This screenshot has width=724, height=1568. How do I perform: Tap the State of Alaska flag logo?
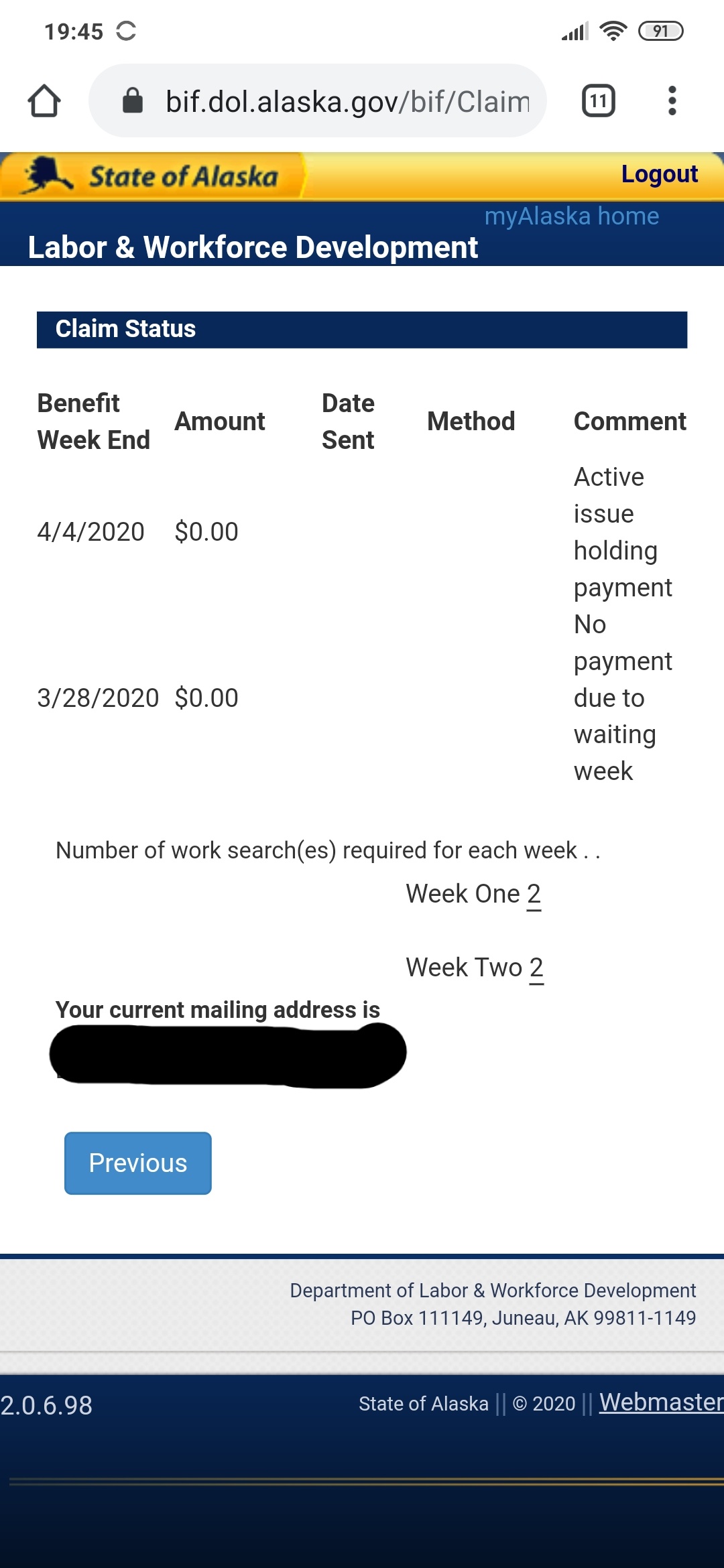pos(46,174)
